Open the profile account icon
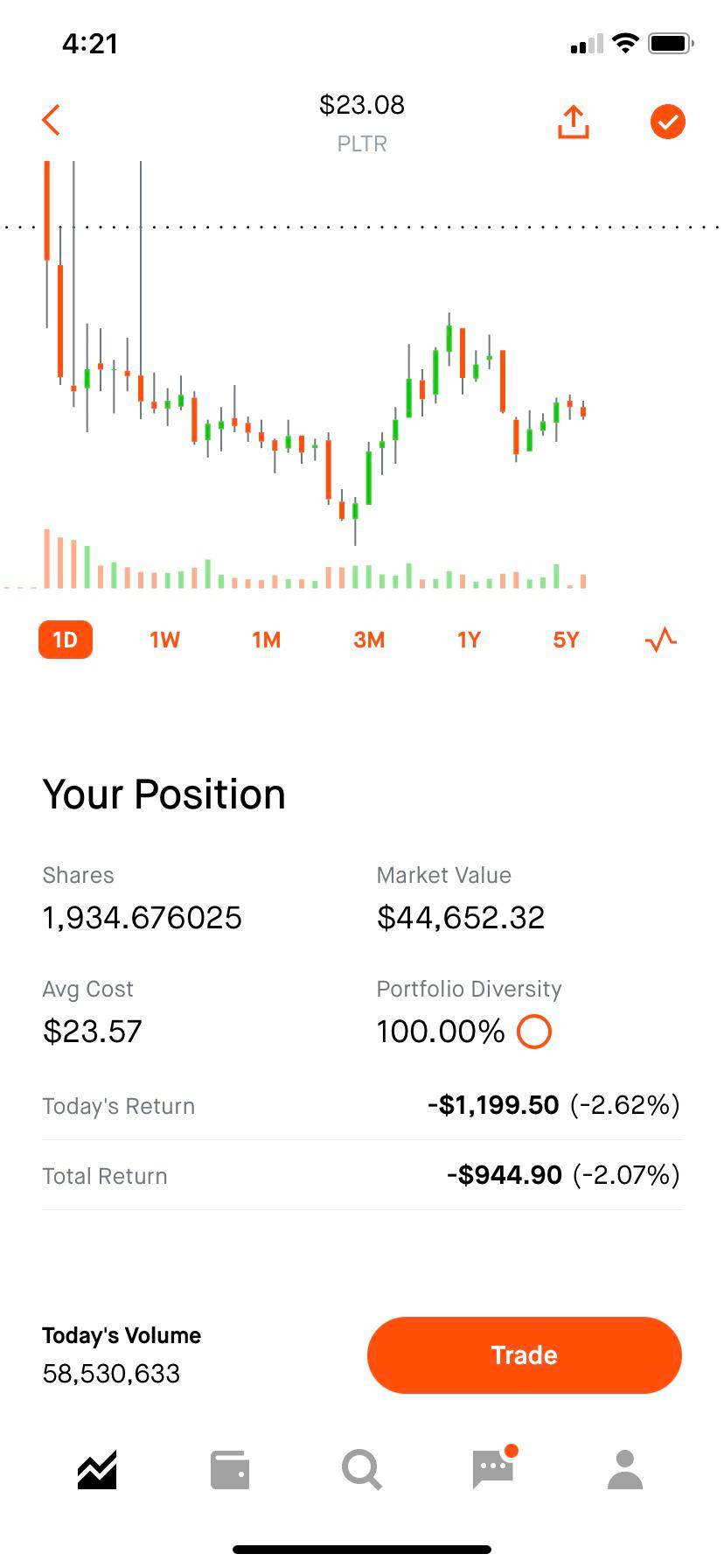 [x=624, y=1469]
